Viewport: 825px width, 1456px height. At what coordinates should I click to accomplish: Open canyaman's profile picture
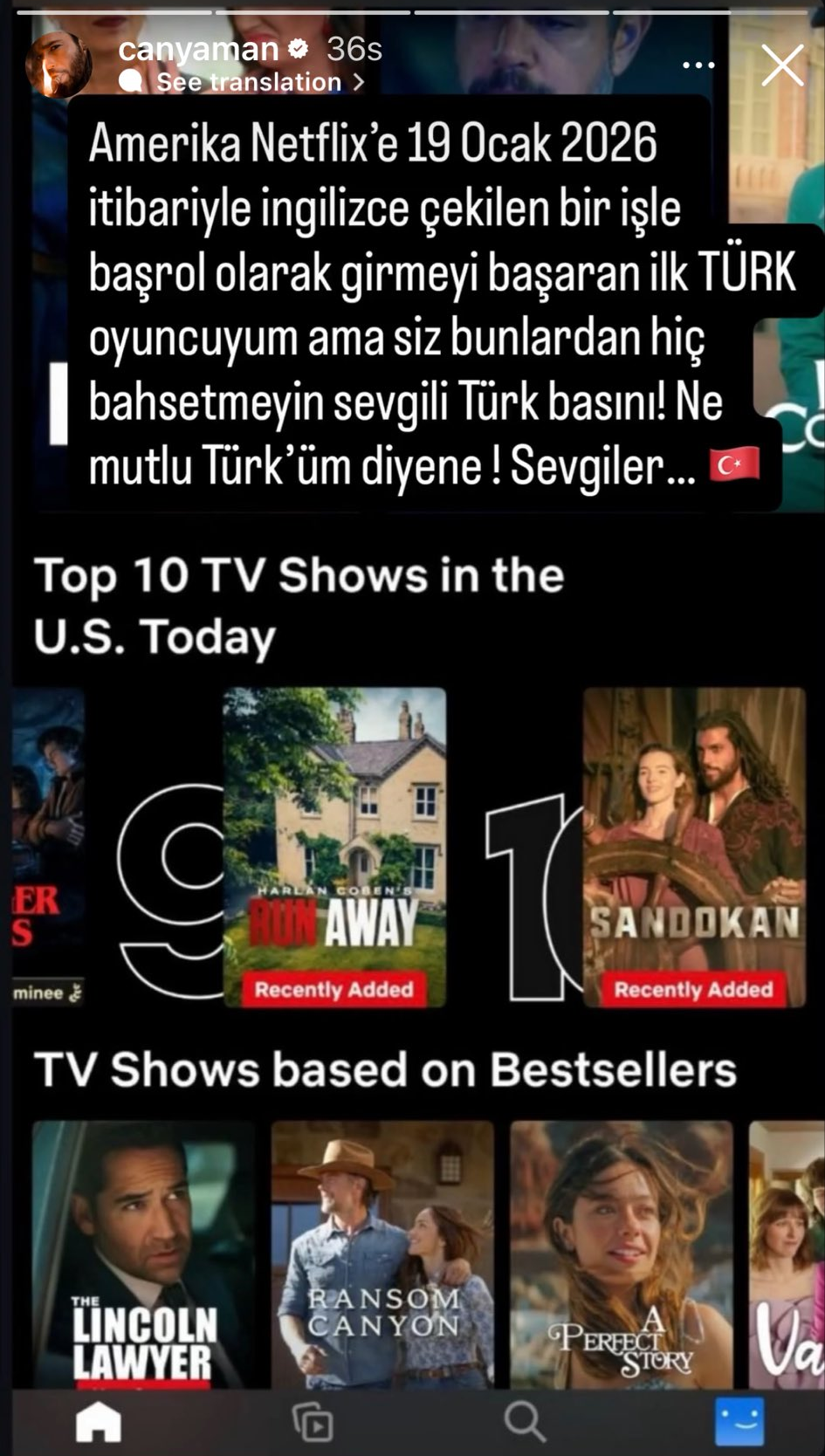[x=59, y=64]
